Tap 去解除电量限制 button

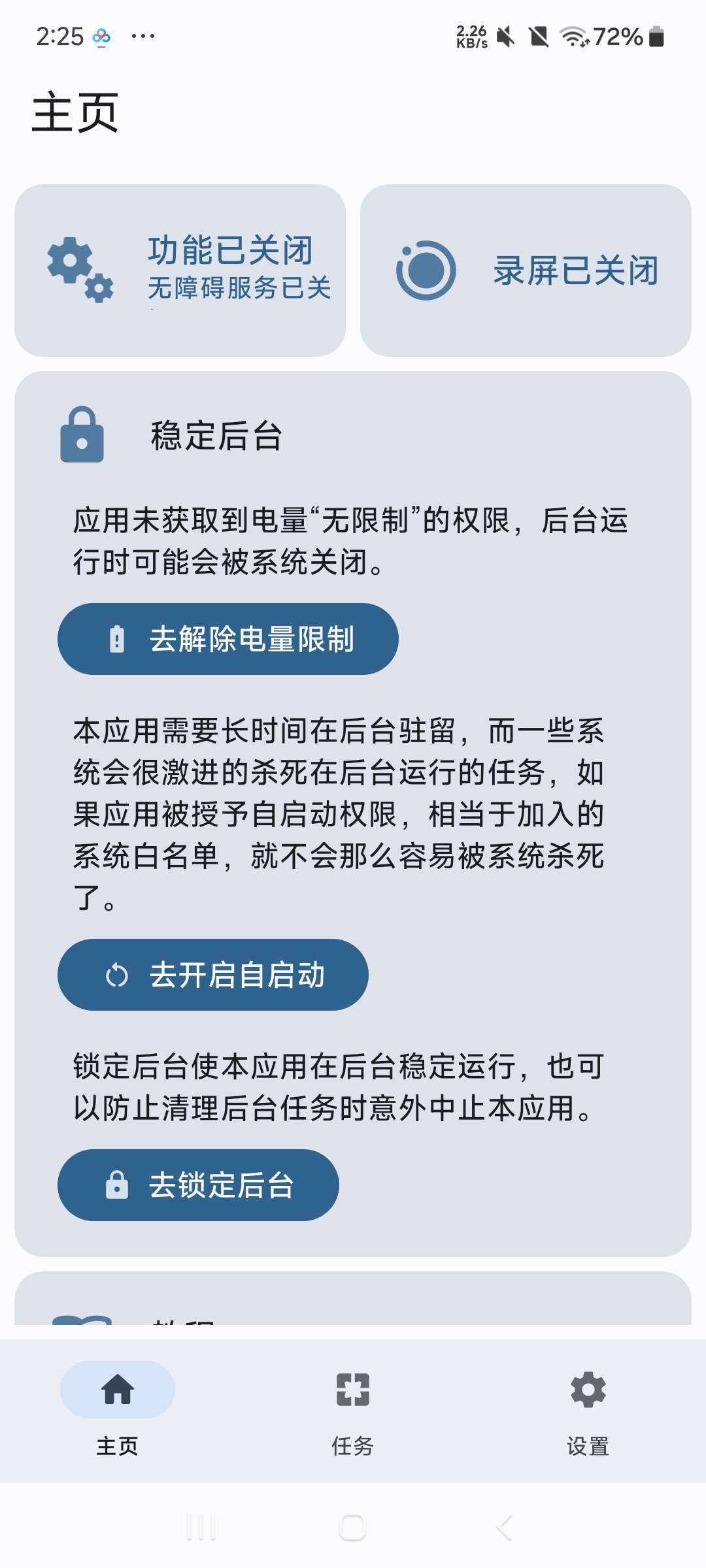[228, 639]
